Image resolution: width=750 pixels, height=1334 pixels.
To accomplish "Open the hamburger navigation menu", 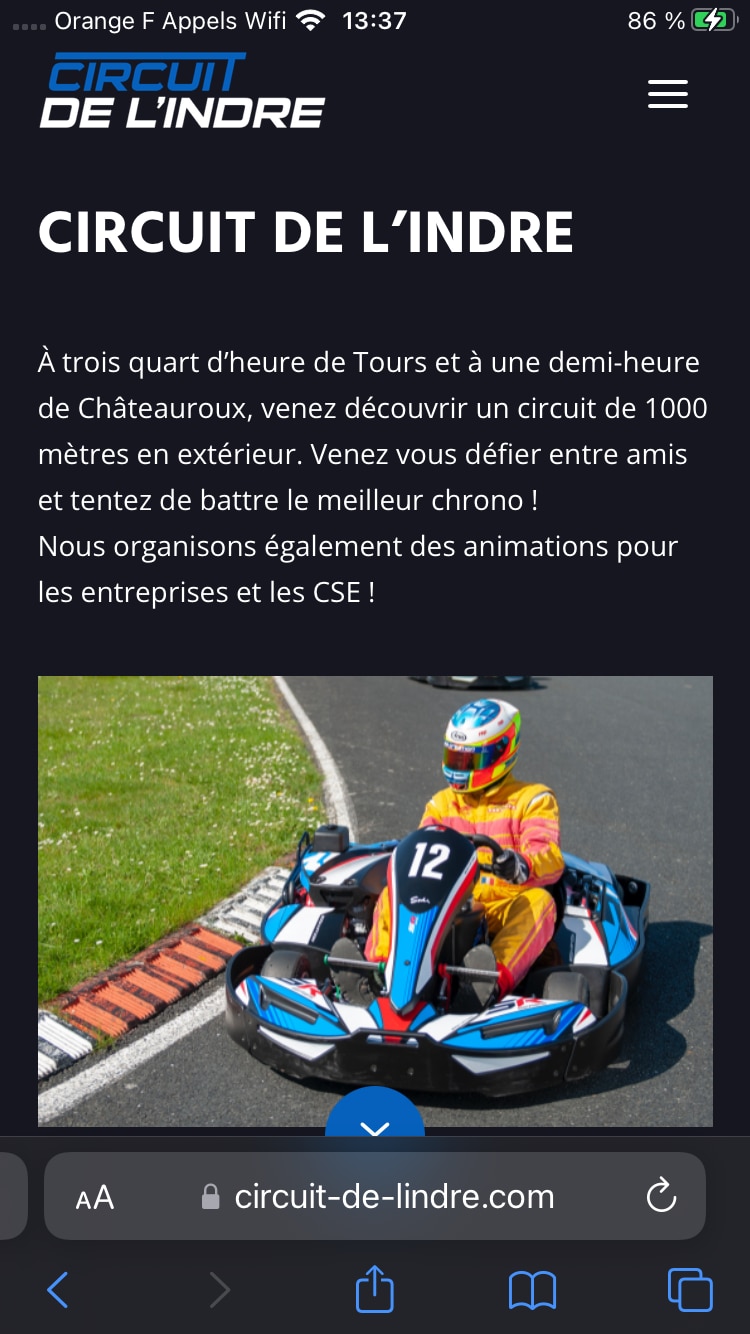I will pyautogui.click(x=667, y=93).
